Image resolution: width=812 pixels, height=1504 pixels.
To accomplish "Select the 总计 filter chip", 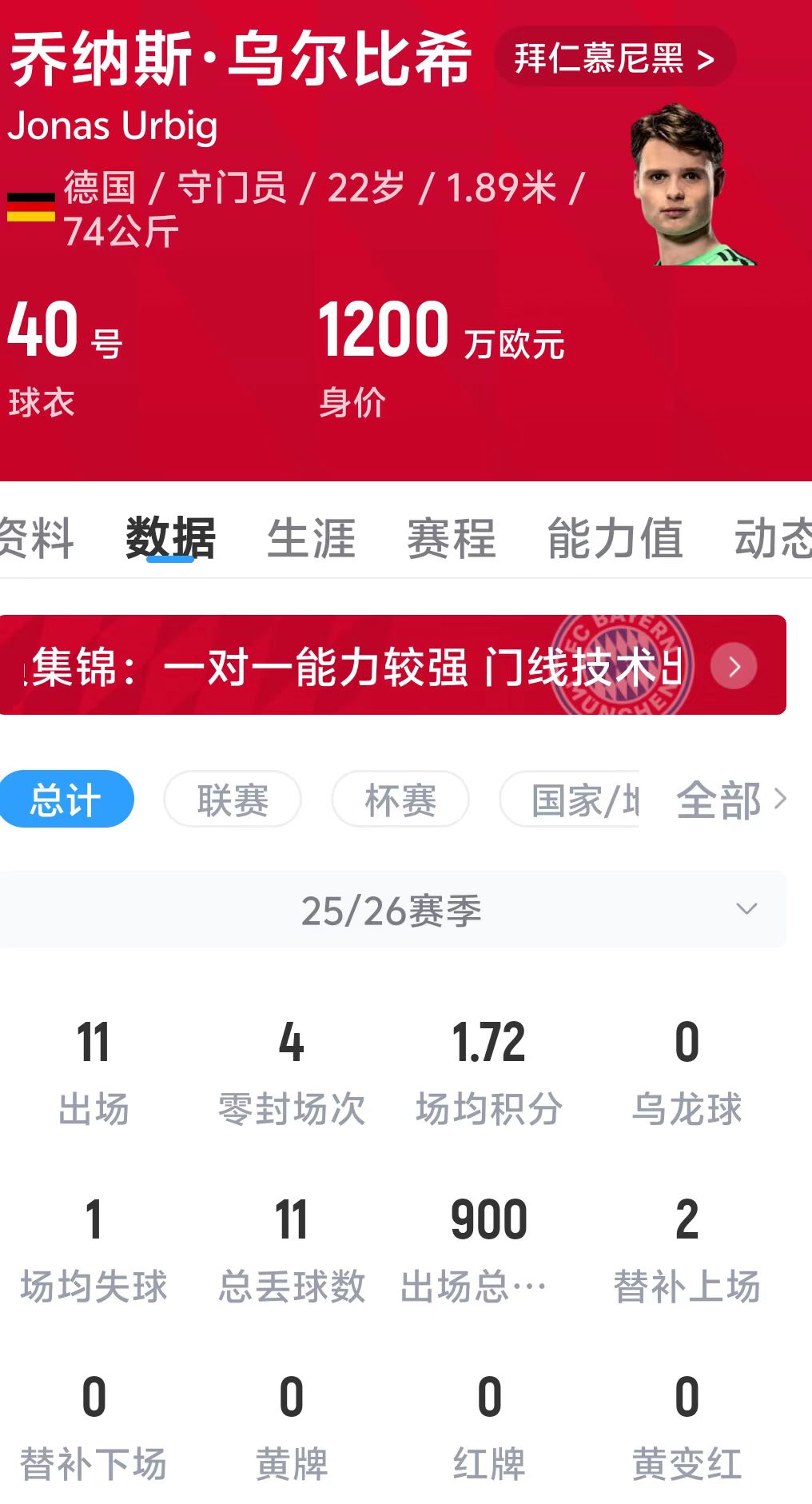I will [x=66, y=799].
